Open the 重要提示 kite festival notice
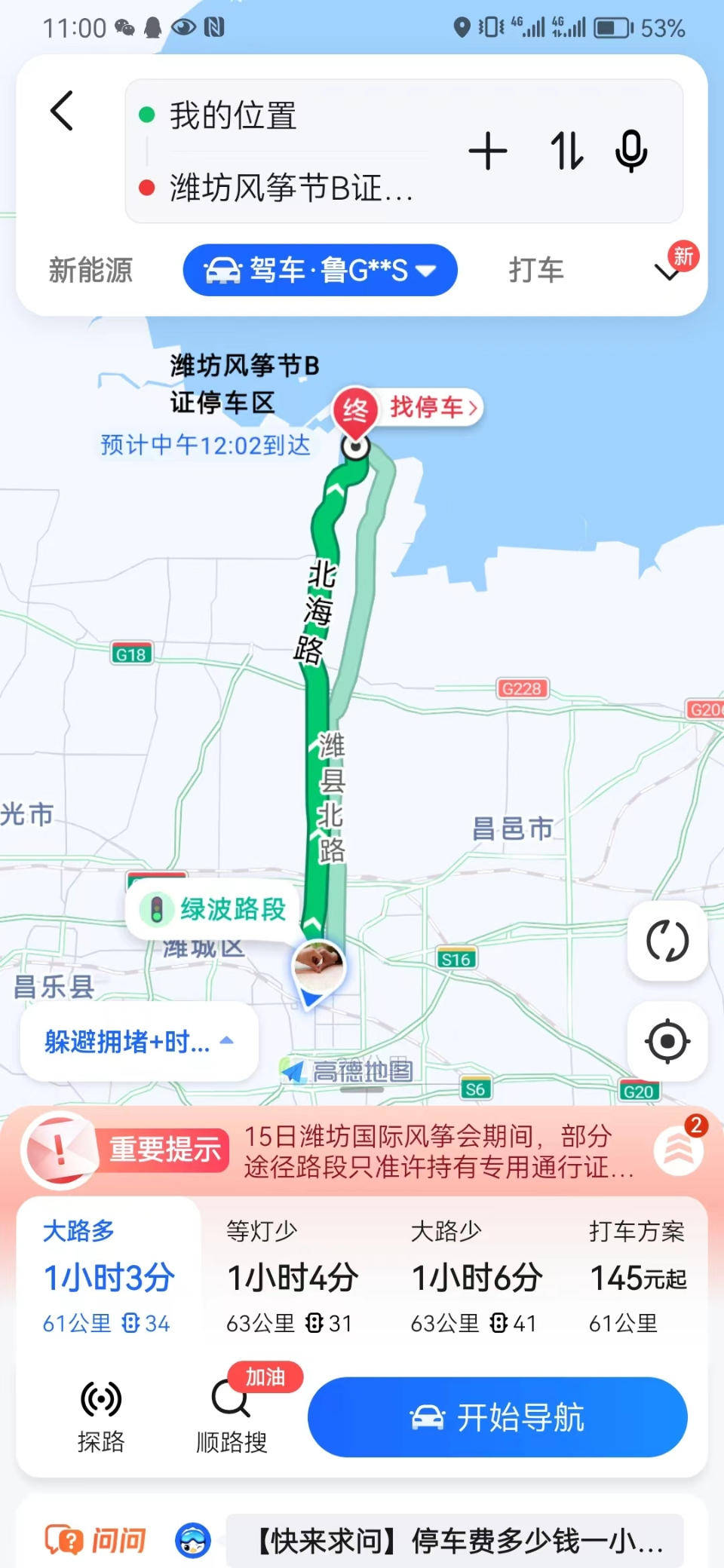724x1568 pixels. (362, 1151)
